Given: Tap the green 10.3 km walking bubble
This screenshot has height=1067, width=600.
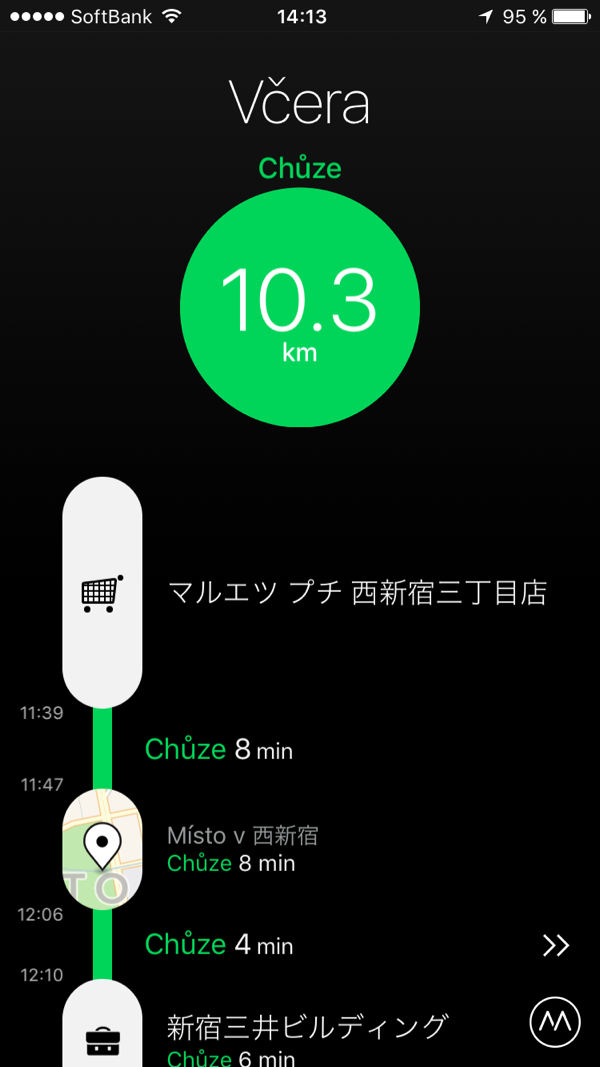Looking at the screenshot, I should coord(300,309).
